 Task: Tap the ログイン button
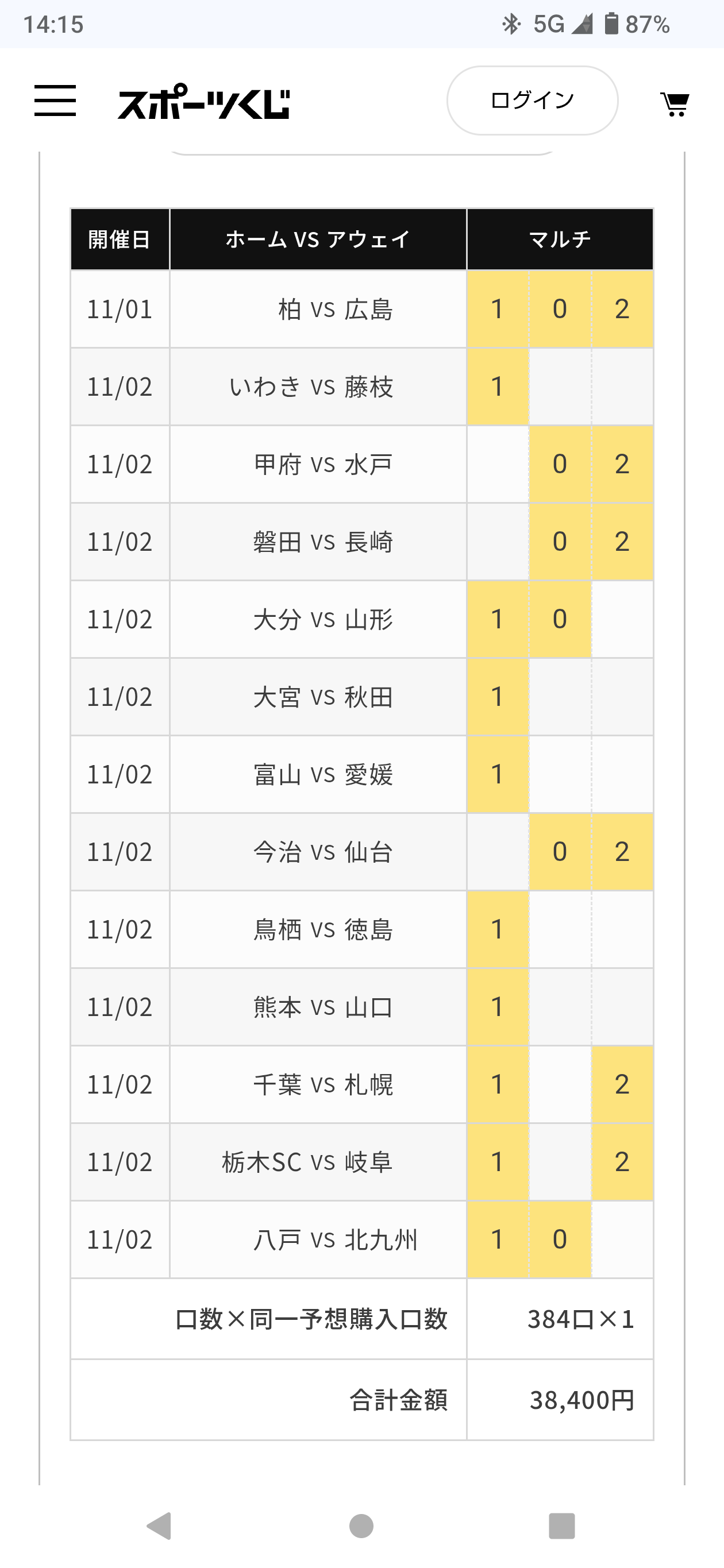tap(532, 101)
